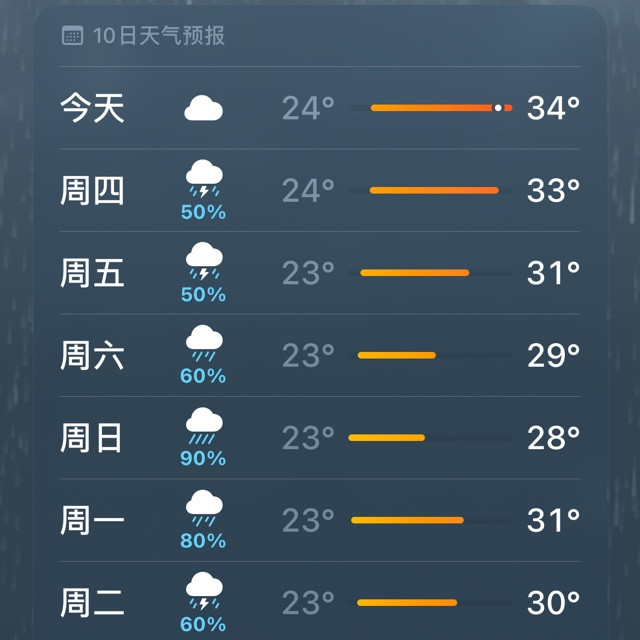Select the 周二 forecast row

click(320, 601)
